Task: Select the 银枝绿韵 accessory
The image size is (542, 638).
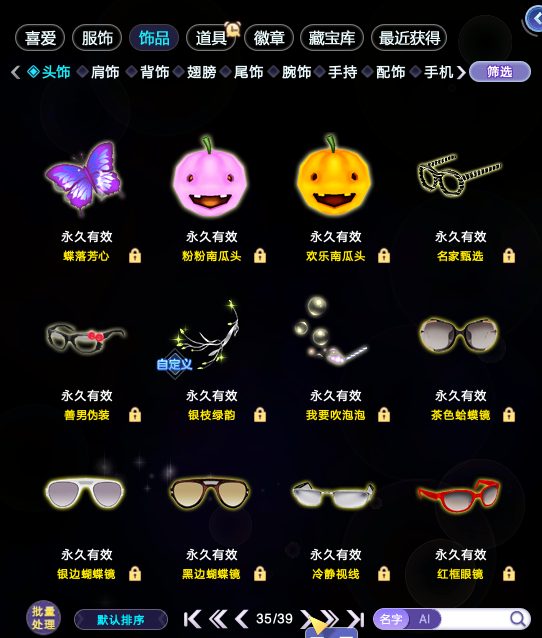Action: tap(208, 337)
